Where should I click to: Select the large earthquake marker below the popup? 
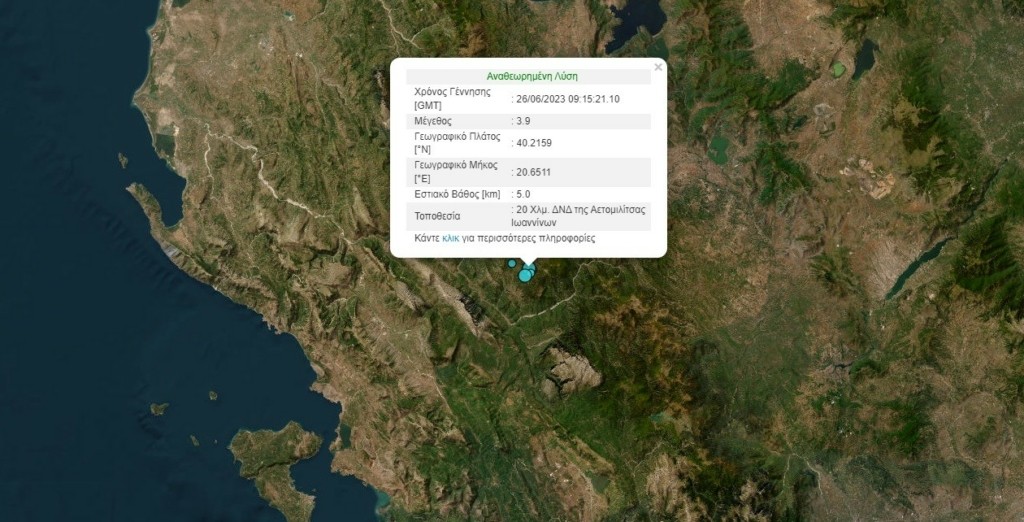(525, 275)
